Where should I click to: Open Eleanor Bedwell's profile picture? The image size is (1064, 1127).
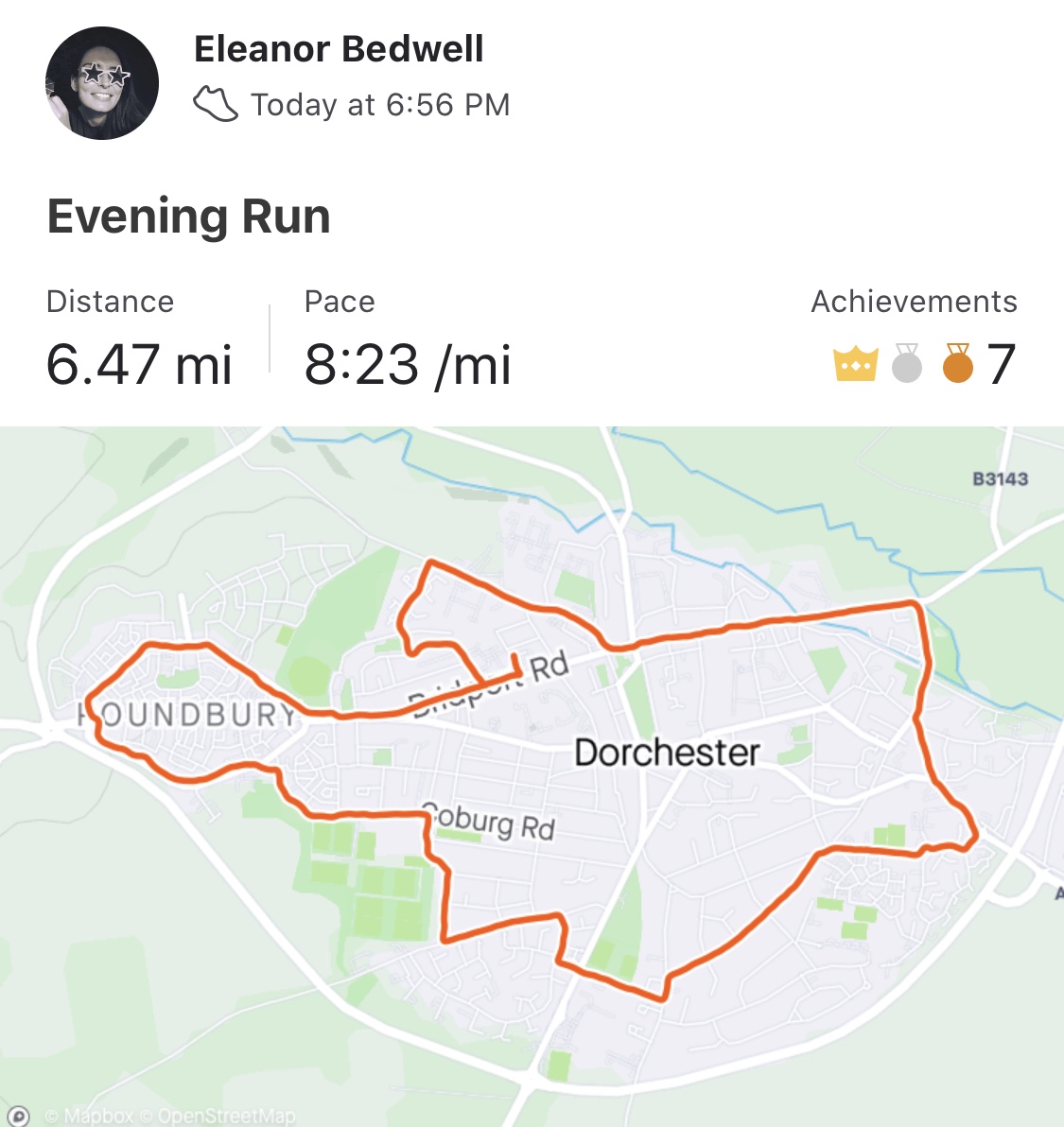(x=101, y=83)
